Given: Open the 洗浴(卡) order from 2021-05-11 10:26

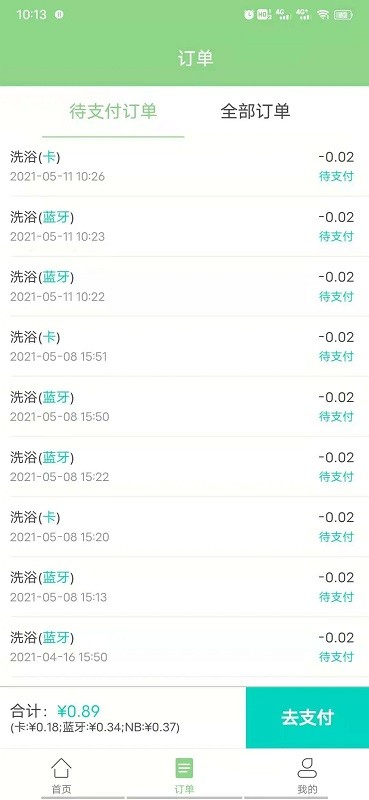Looking at the screenshot, I should [184, 166].
